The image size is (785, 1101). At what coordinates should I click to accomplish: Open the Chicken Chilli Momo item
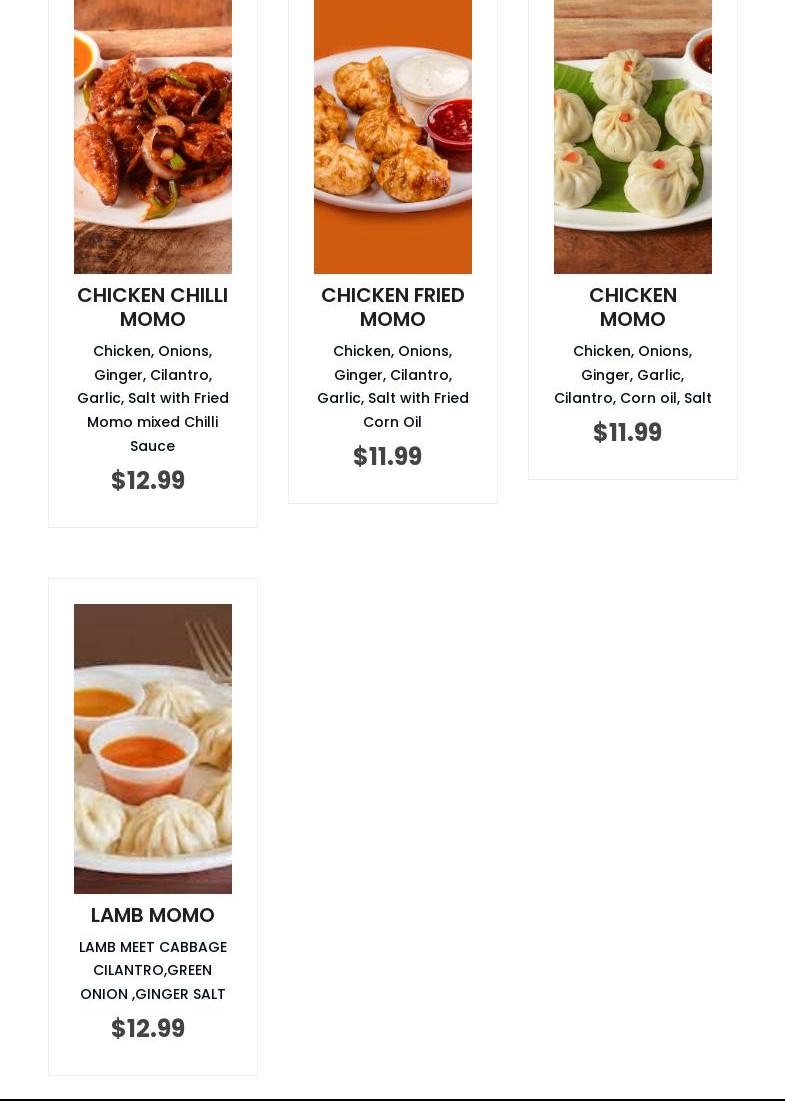(x=152, y=307)
